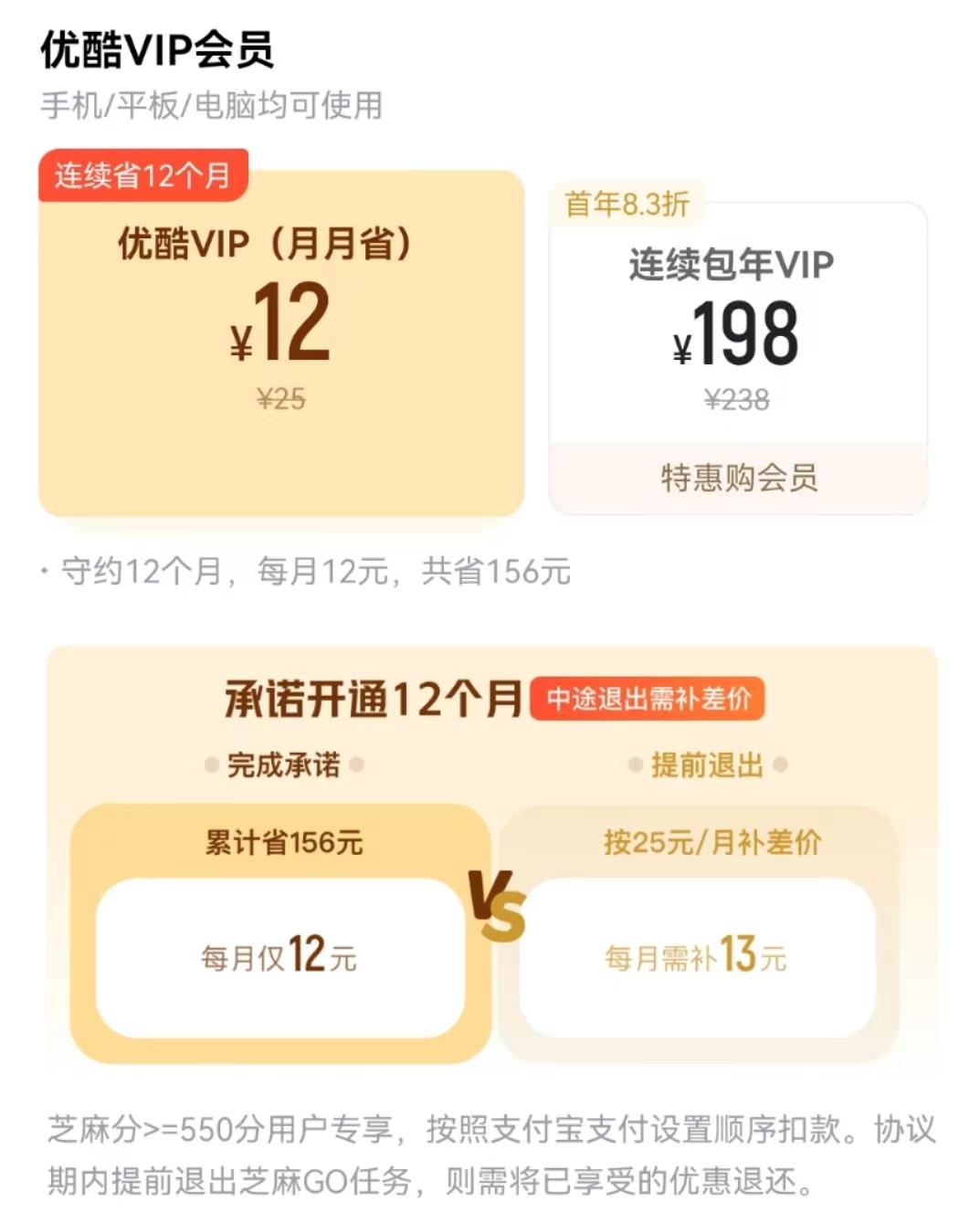Expand the 累计省156元 savings card

[x=279, y=845]
